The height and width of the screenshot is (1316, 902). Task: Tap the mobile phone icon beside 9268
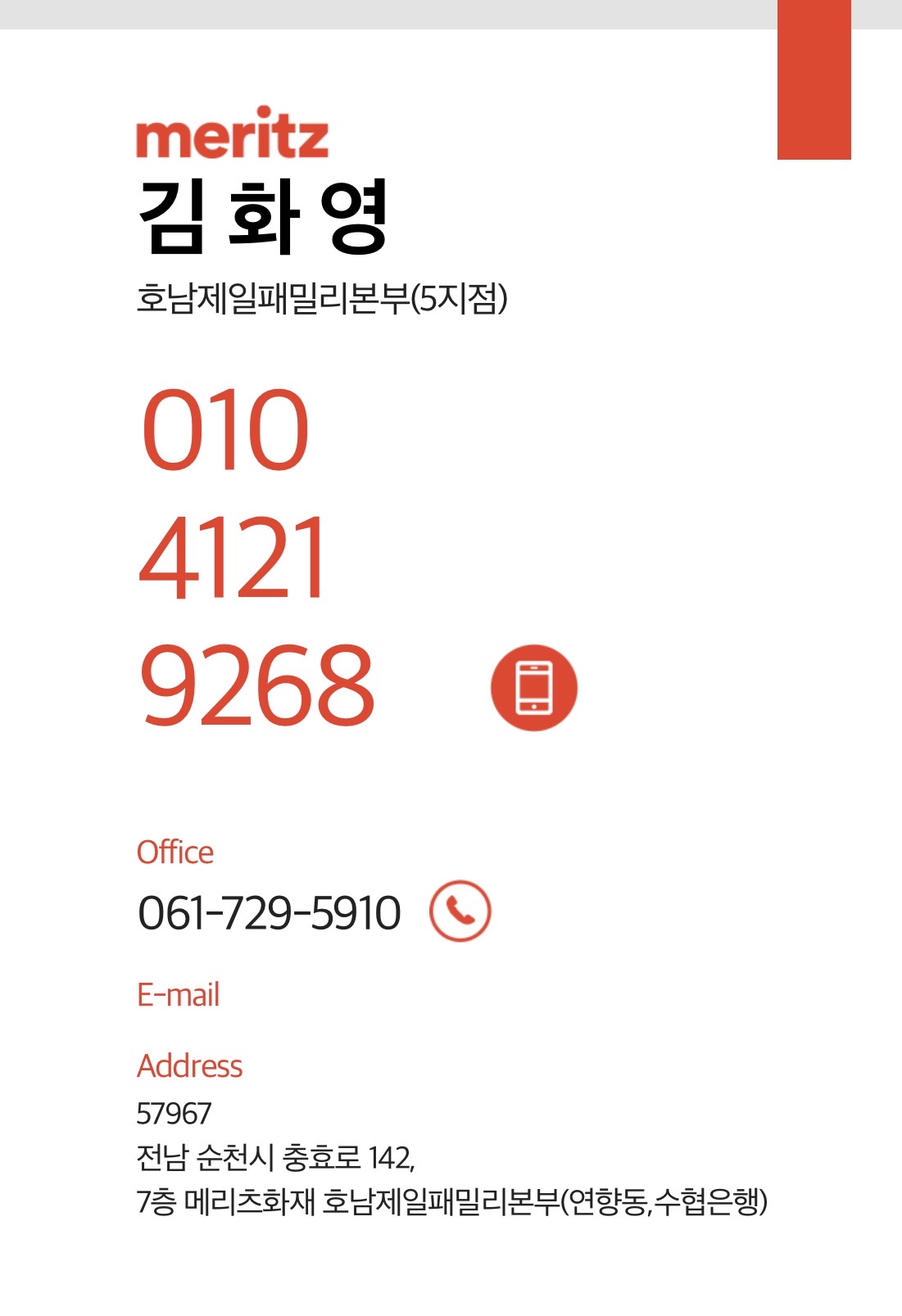coord(534,687)
